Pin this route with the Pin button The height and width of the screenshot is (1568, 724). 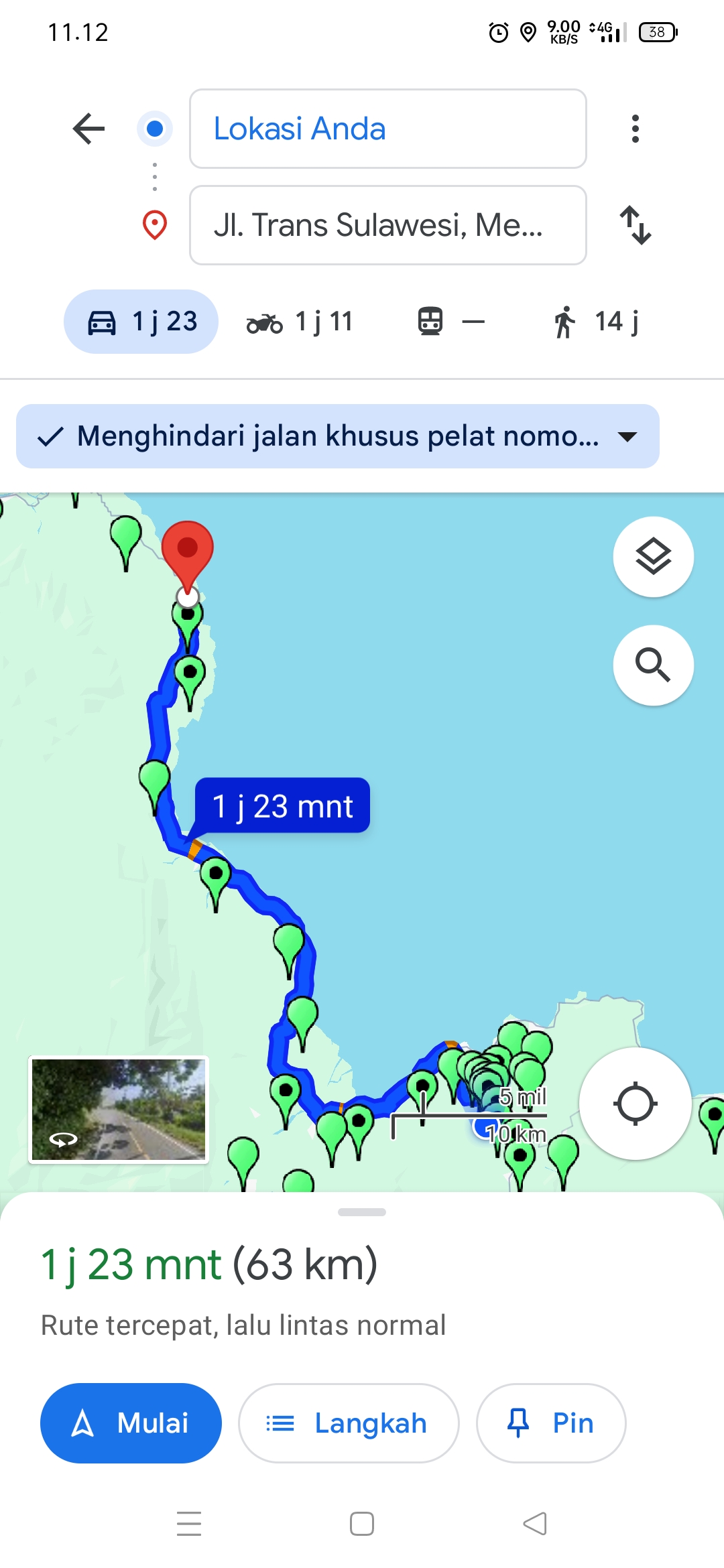551,1423
